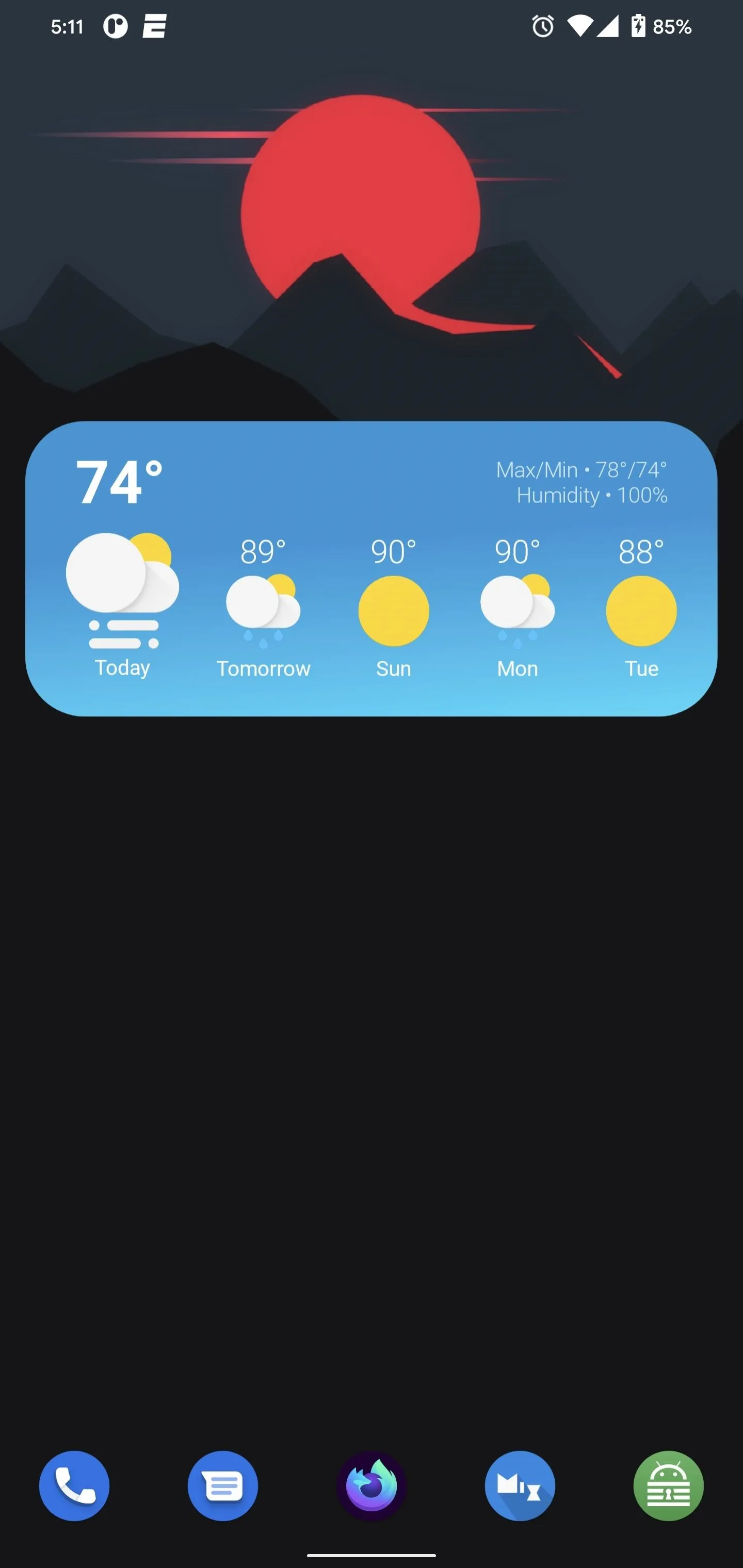
Task: Open the Phone dialer app
Action: 74,1485
